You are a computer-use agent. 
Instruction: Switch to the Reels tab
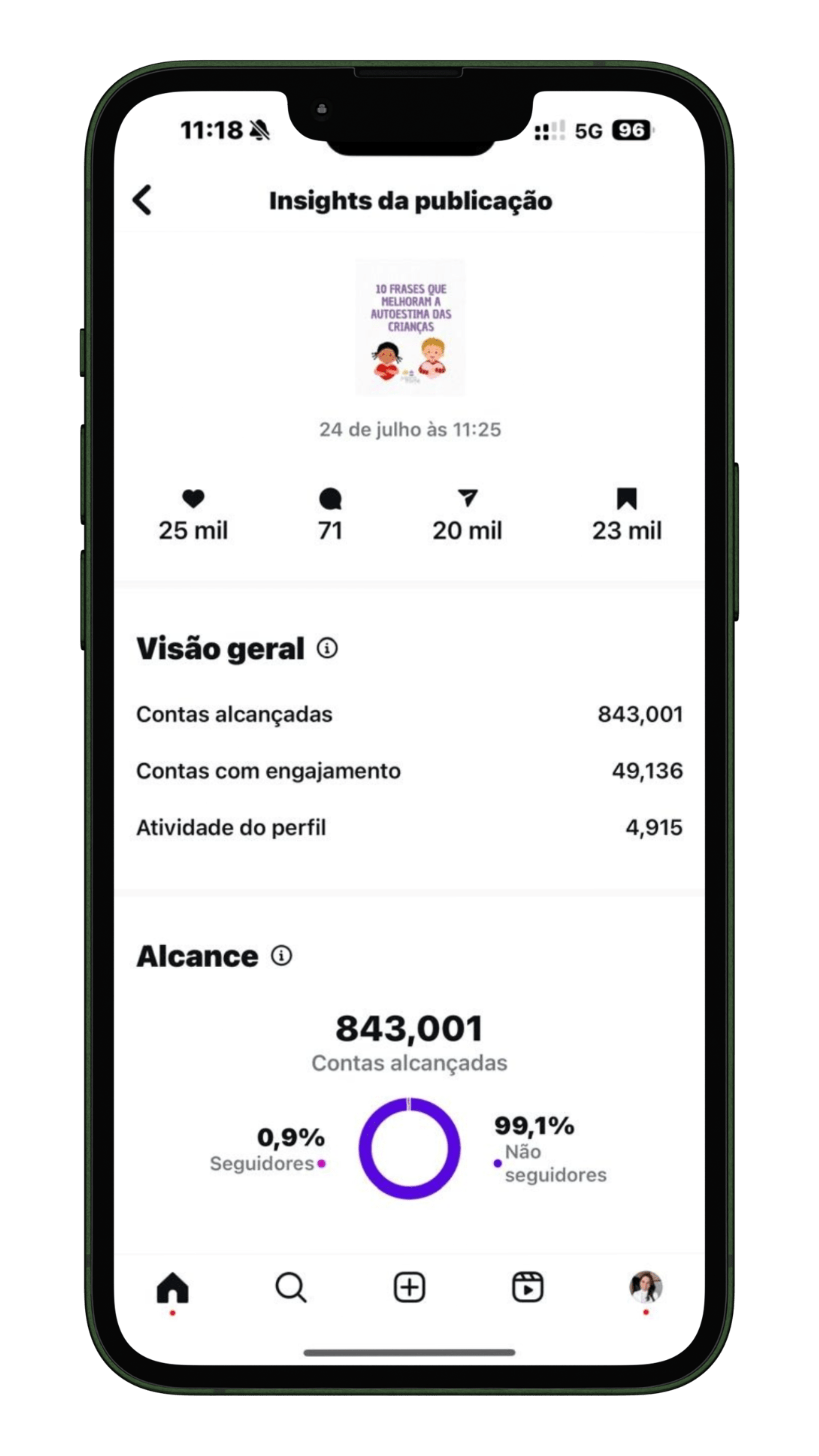[527, 1288]
